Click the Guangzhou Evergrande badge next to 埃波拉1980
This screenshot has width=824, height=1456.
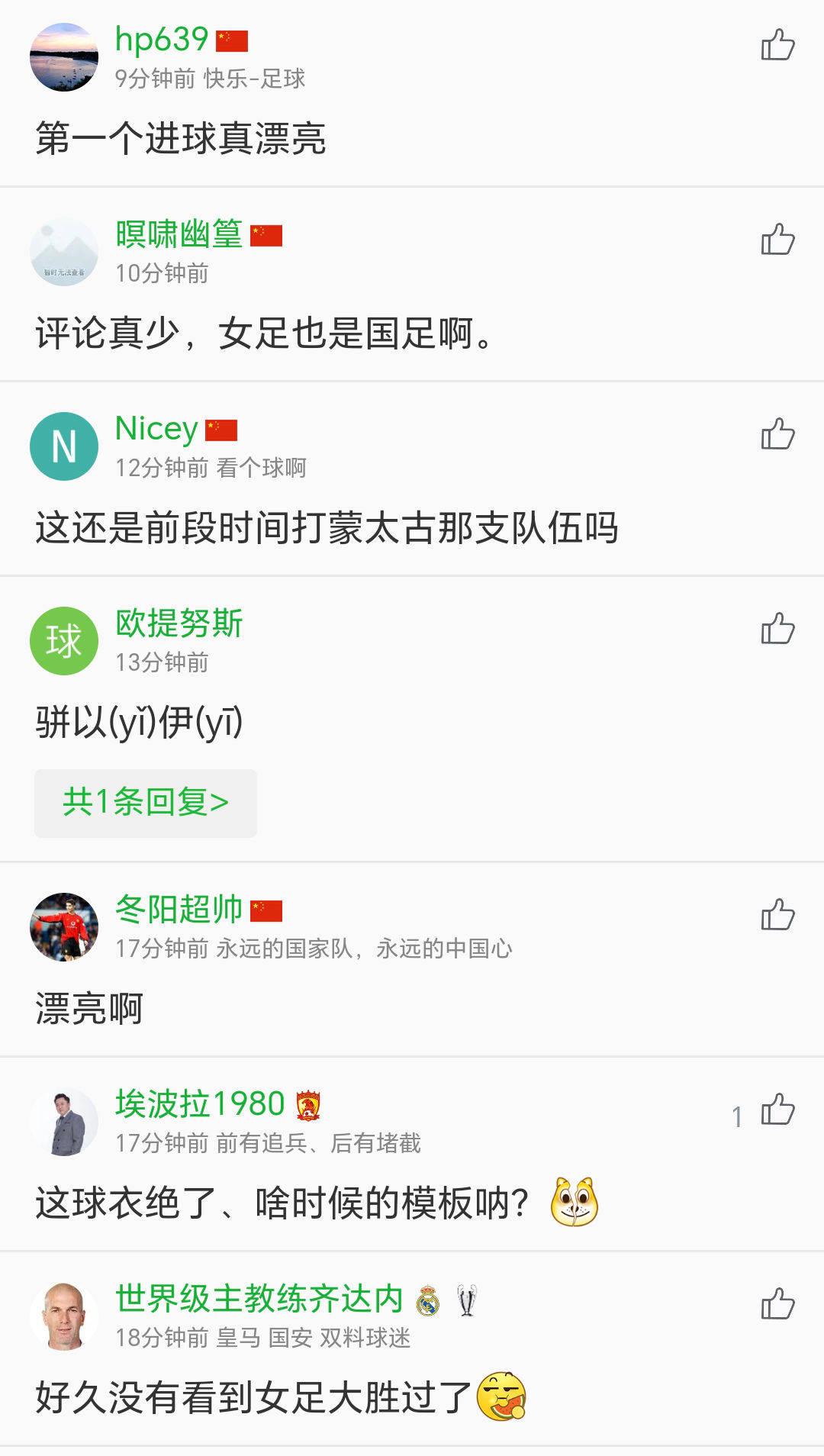[x=309, y=1105]
